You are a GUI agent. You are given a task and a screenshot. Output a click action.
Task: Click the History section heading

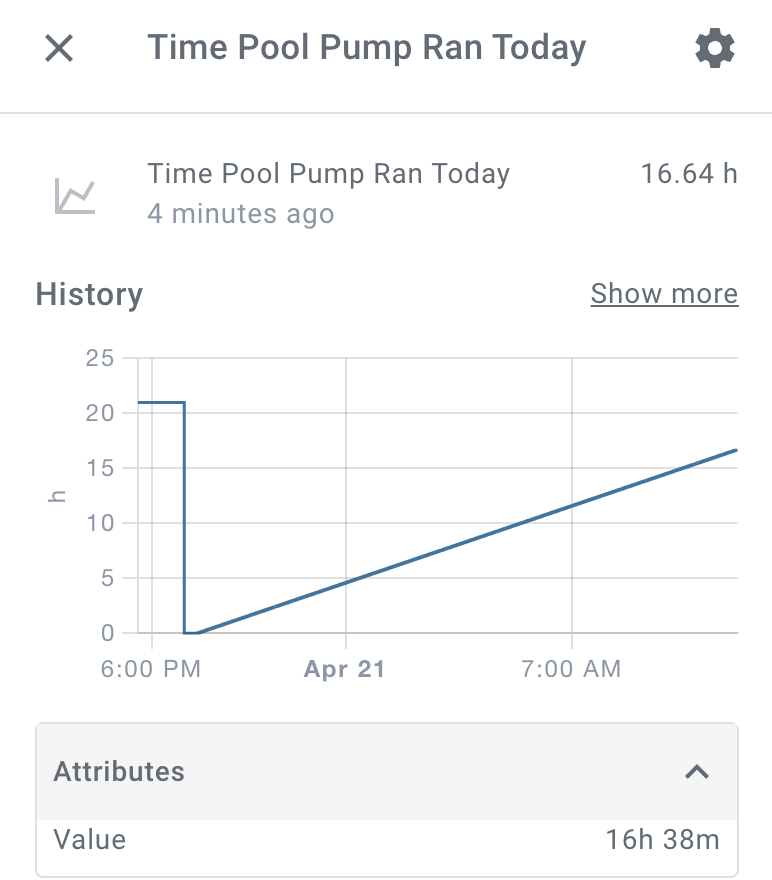[x=88, y=293]
